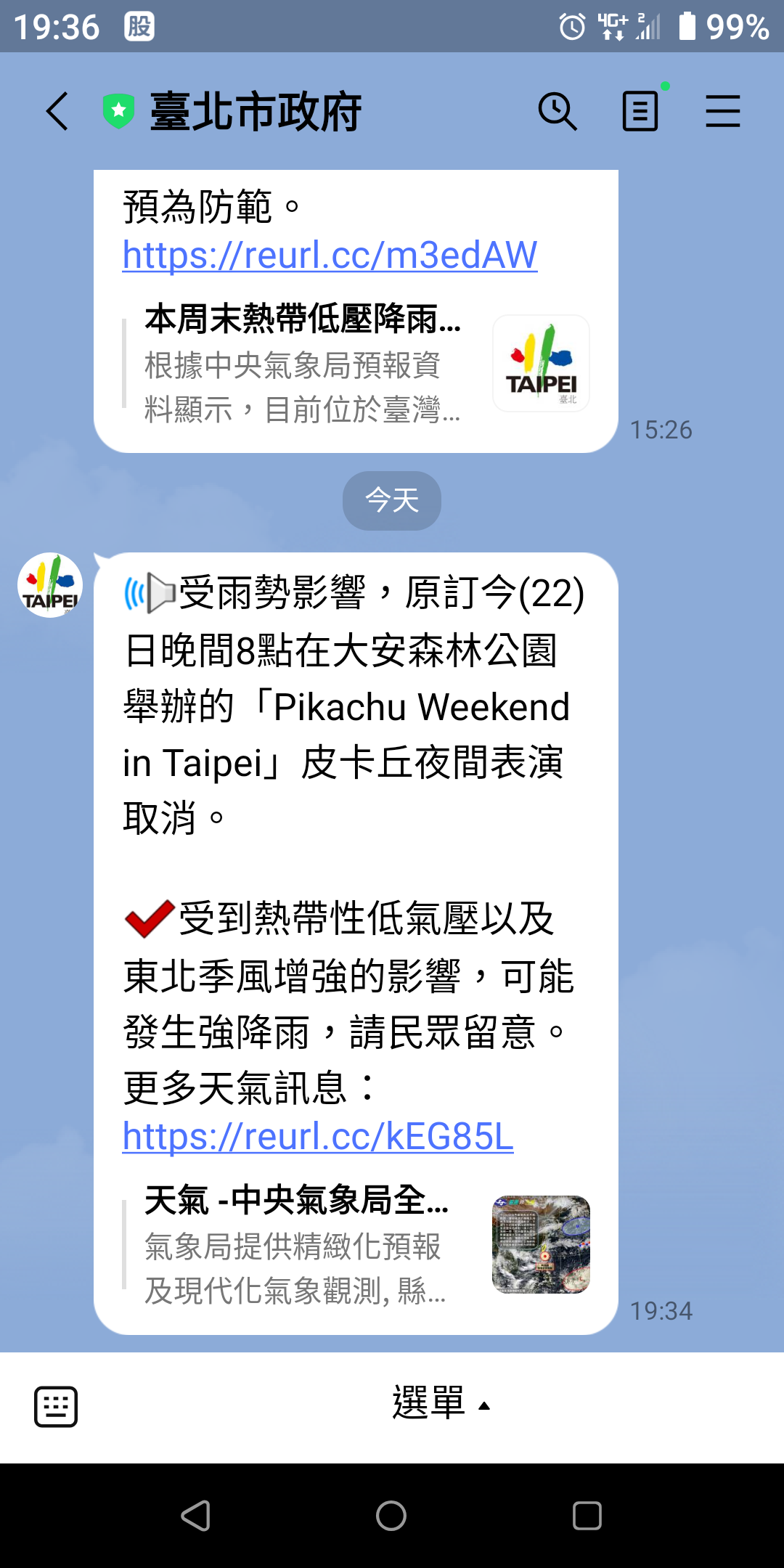Open the hamburger chat menu

(x=722, y=112)
